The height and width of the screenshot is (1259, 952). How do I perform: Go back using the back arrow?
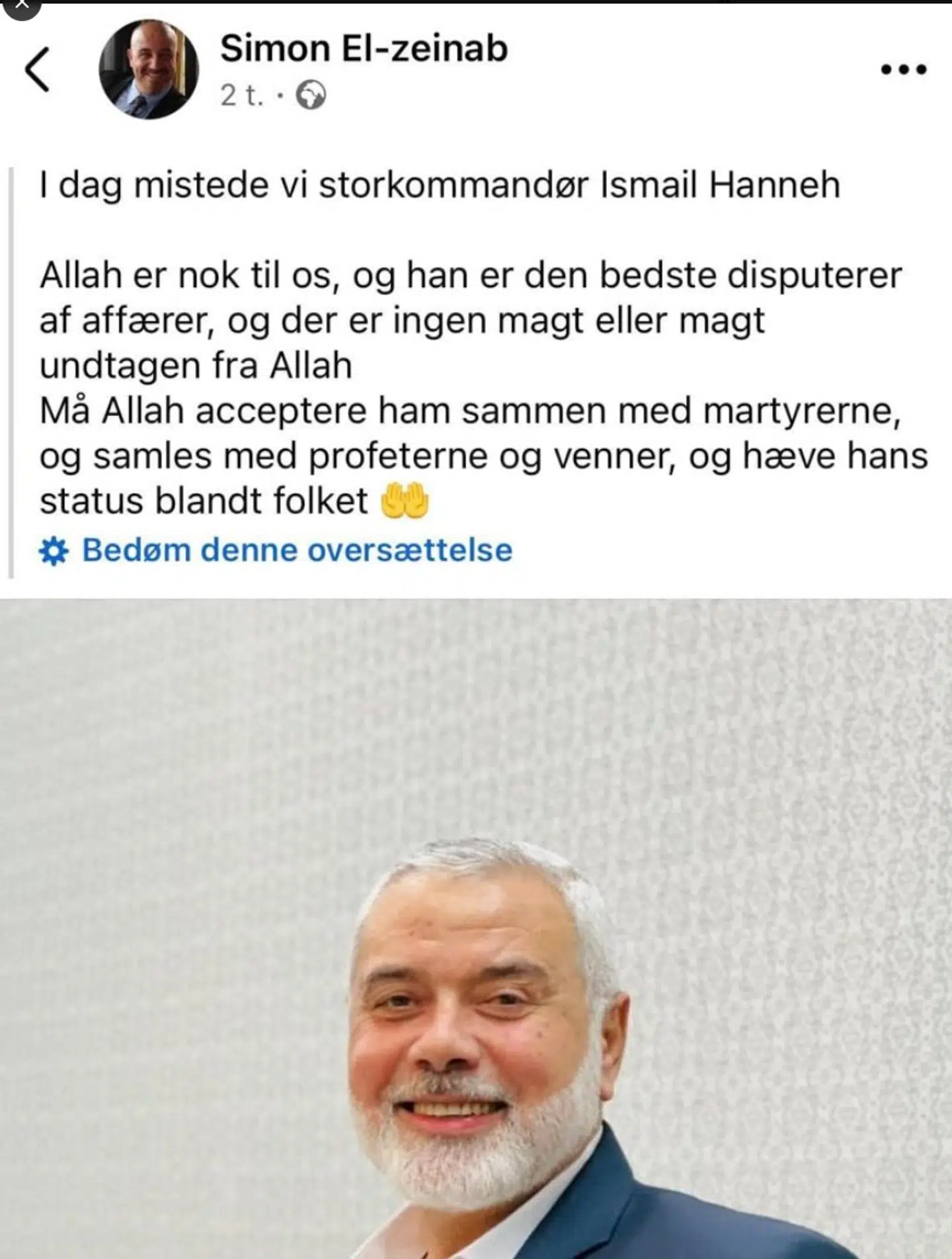pyautogui.click(x=38, y=69)
